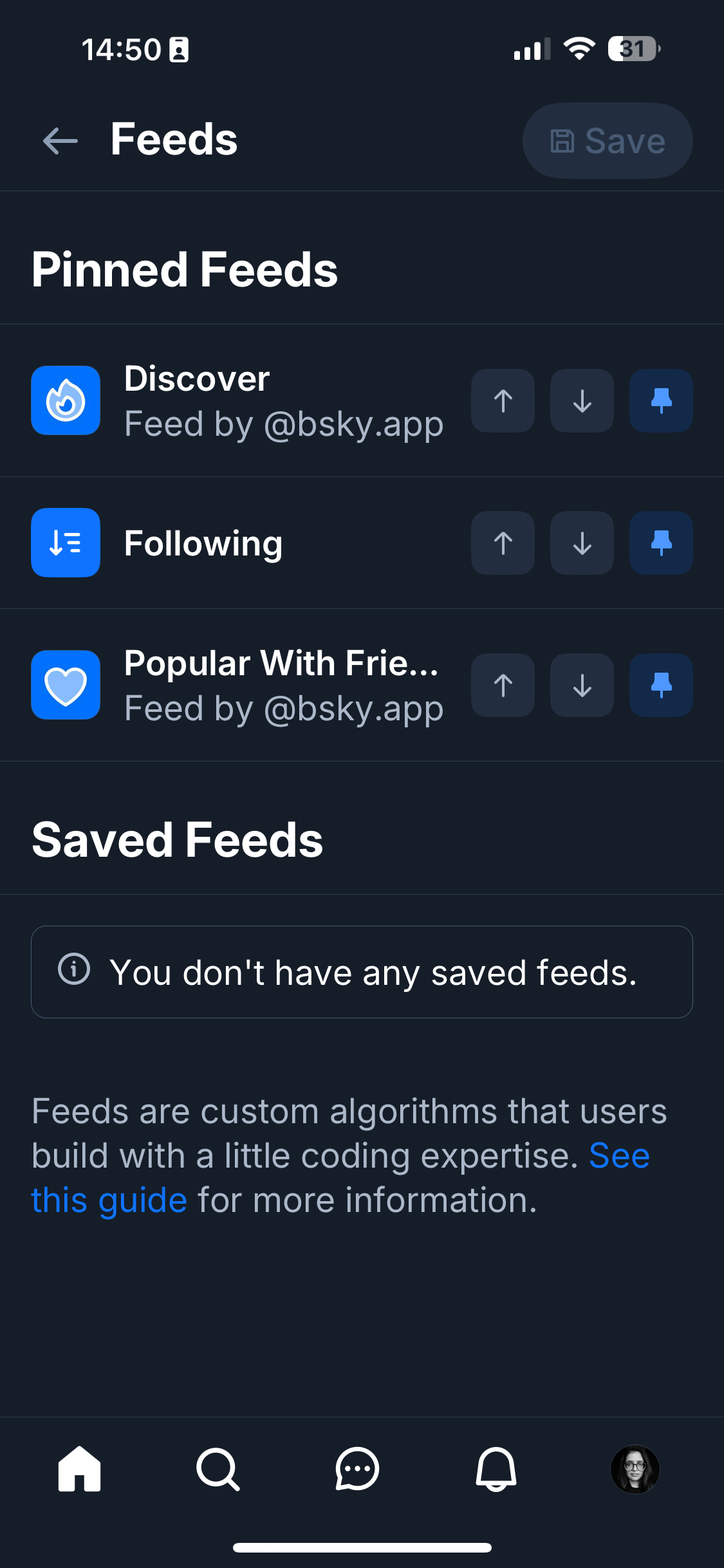Viewport: 724px width, 1568px height.
Task: Move the Discover feed up
Action: pos(503,400)
